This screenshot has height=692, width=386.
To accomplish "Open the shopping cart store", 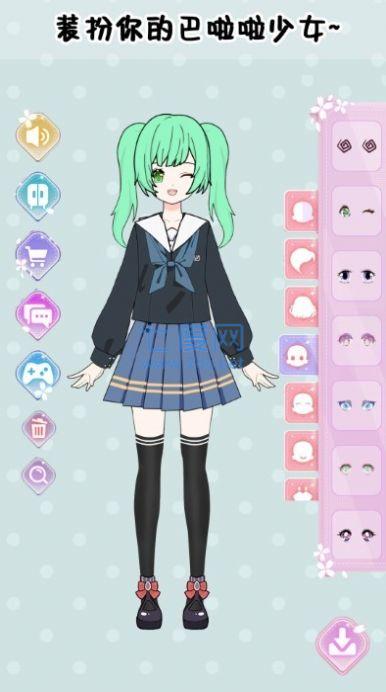I will pos(38,256).
